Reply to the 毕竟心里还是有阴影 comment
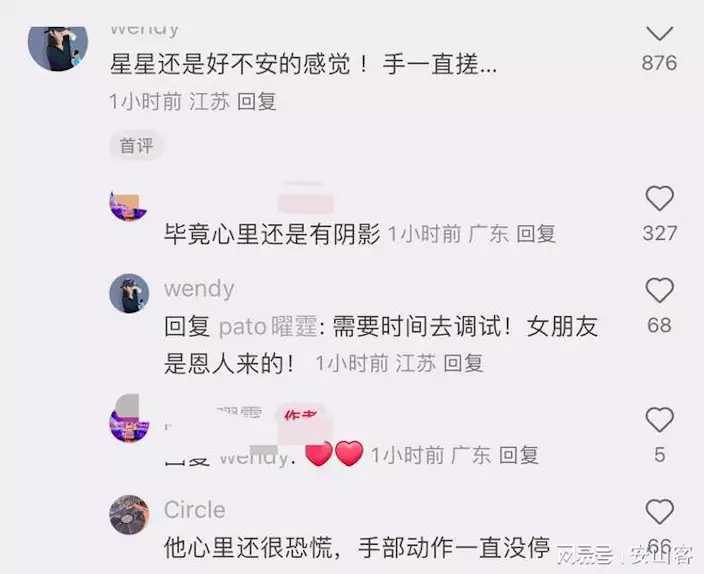704x574 pixels. point(536,234)
